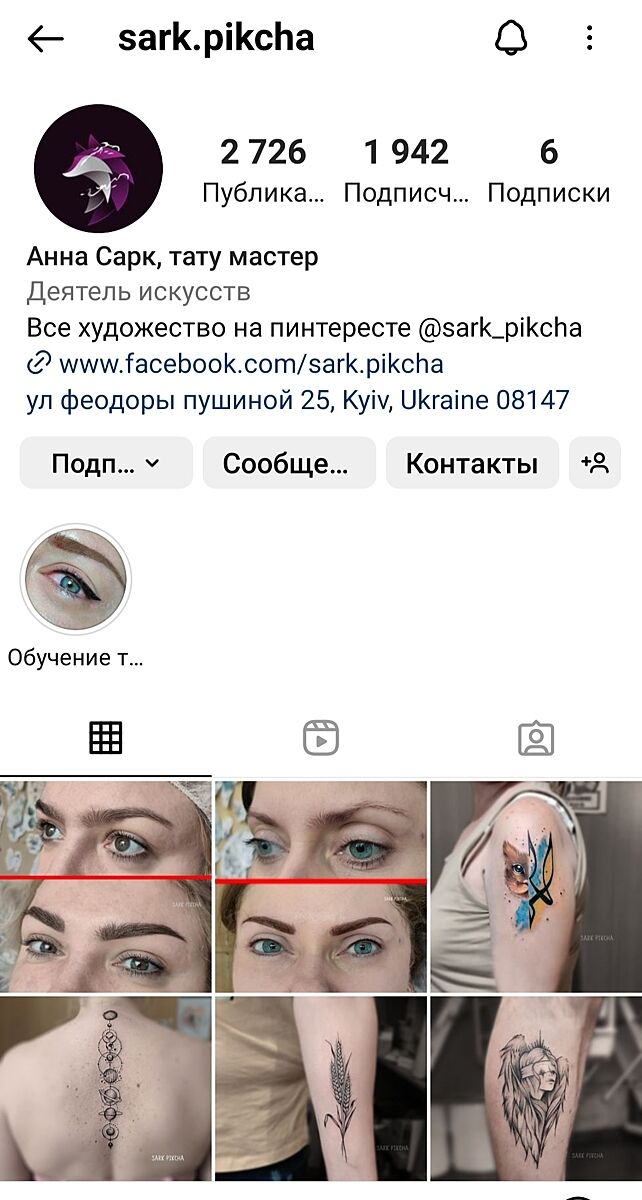Switch to the Reels tab

(x=321, y=739)
